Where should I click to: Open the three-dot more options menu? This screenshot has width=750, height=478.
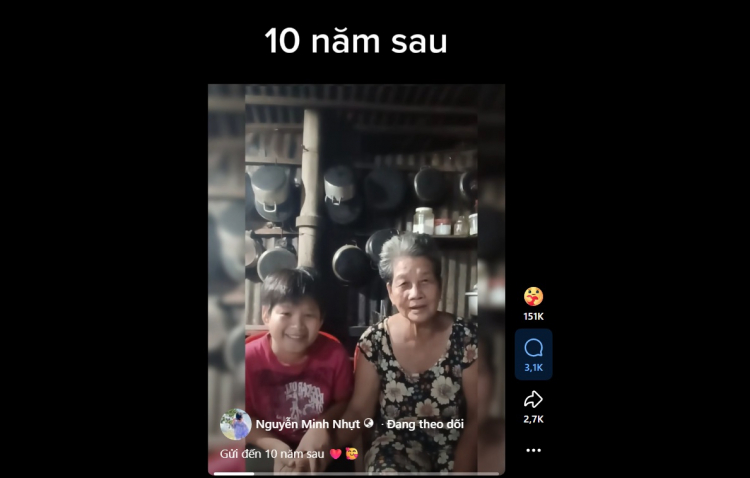tap(533, 450)
